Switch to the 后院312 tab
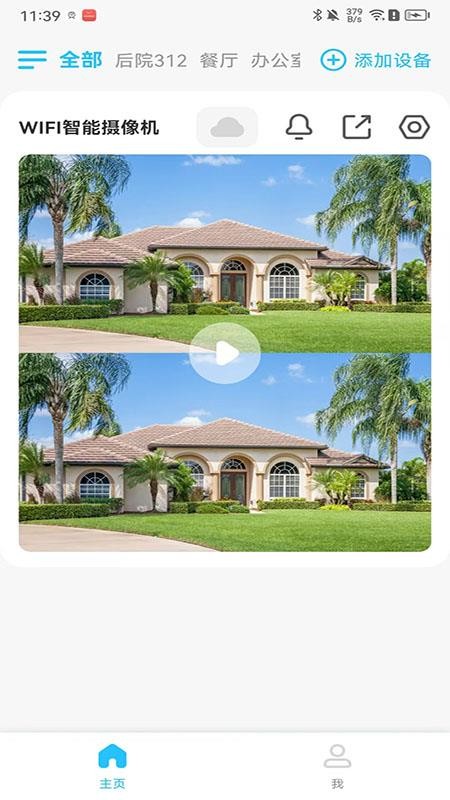The image size is (450, 800). click(x=151, y=61)
